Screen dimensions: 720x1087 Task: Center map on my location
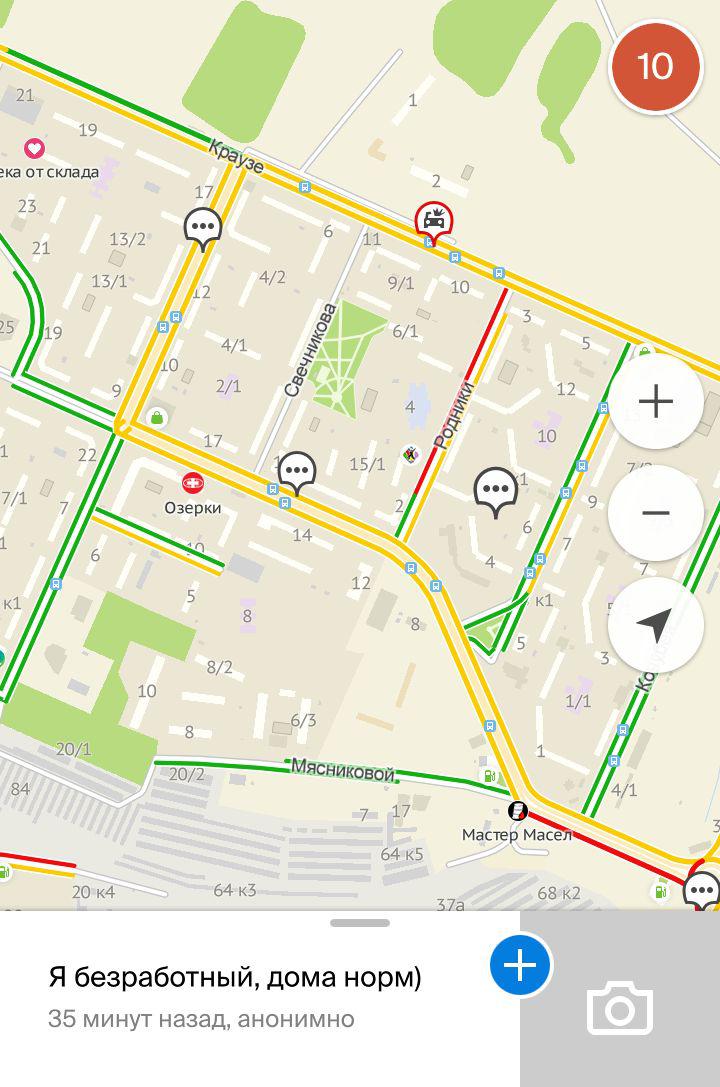(655, 626)
